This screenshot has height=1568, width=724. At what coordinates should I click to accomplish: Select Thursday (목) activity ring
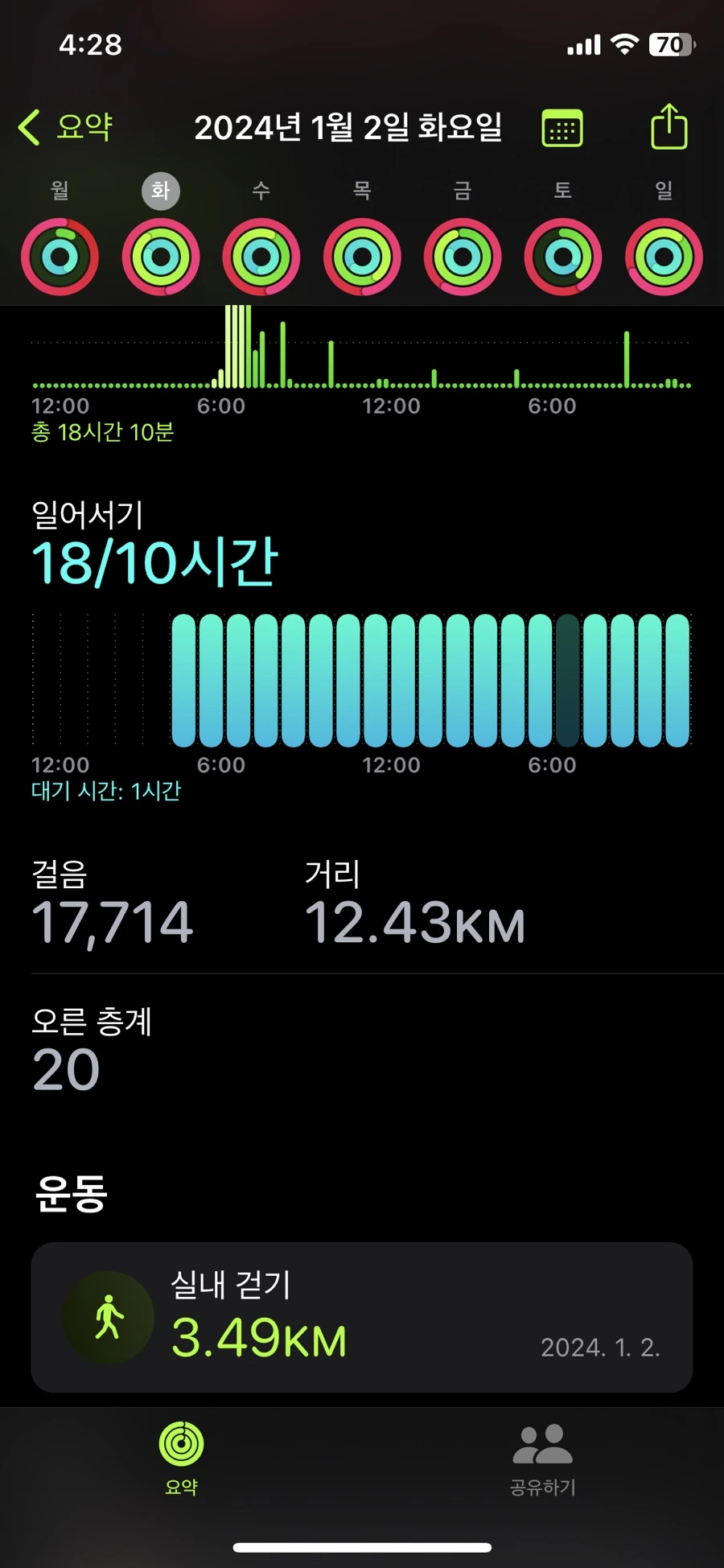tap(362, 257)
